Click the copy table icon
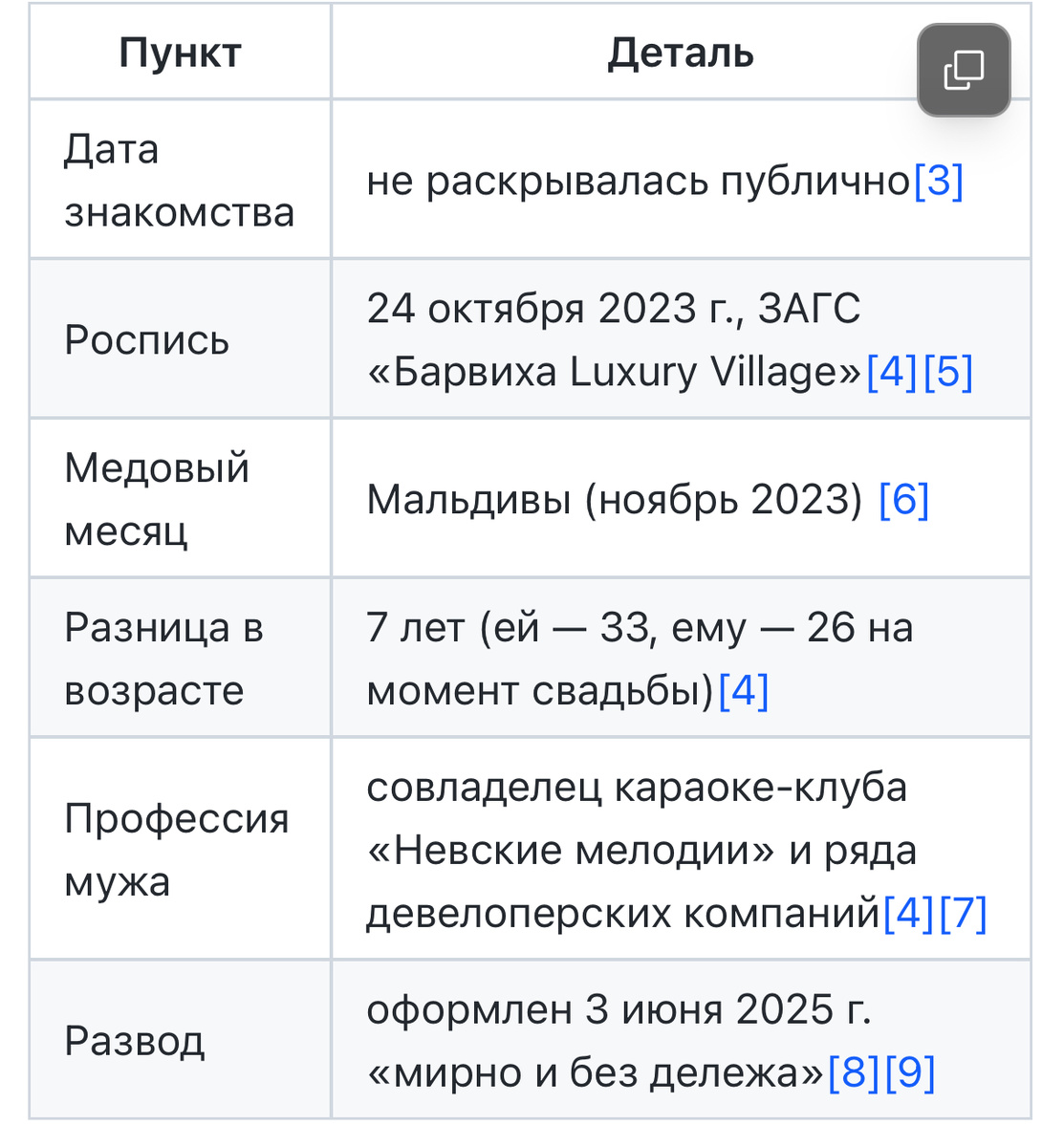 (963, 70)
